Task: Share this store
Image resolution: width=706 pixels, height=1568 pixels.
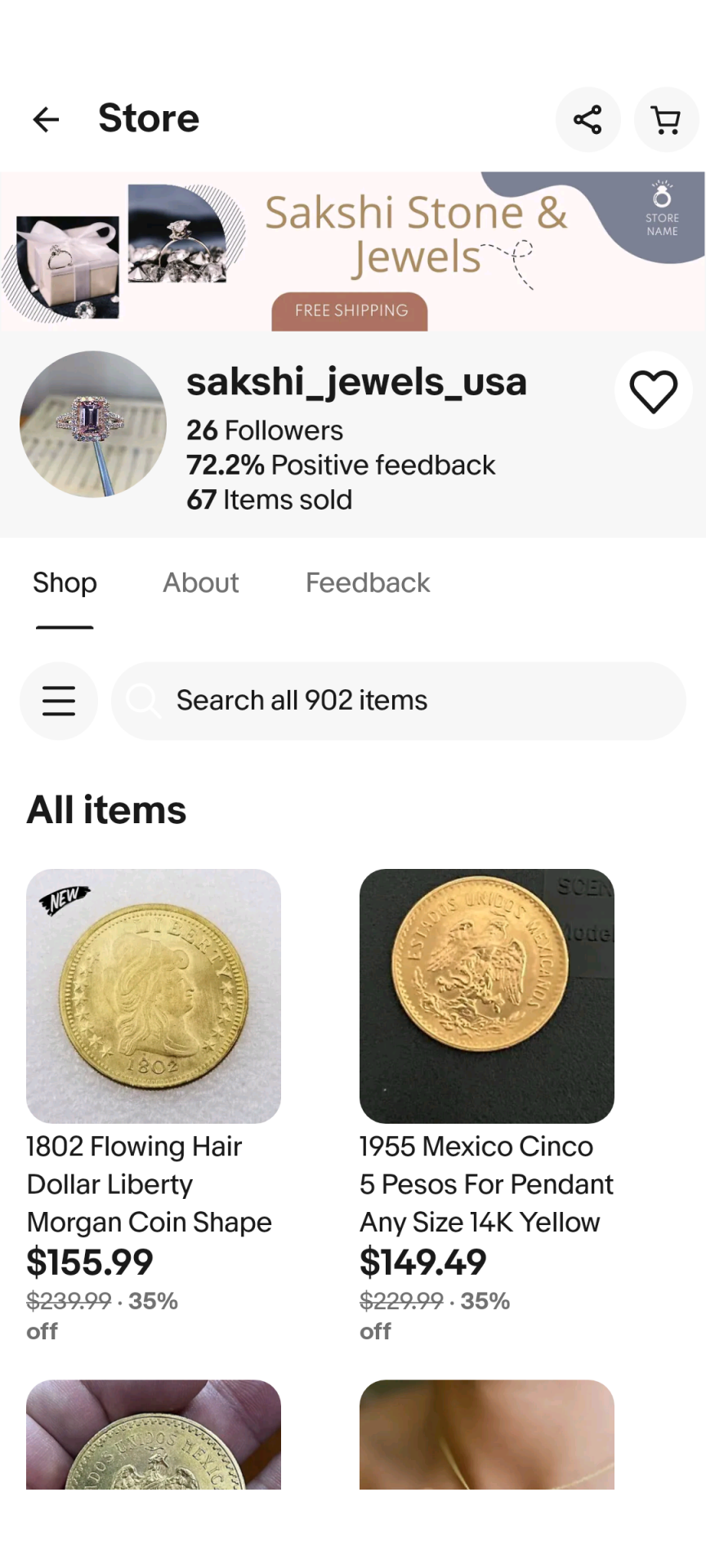Action: 588,119
